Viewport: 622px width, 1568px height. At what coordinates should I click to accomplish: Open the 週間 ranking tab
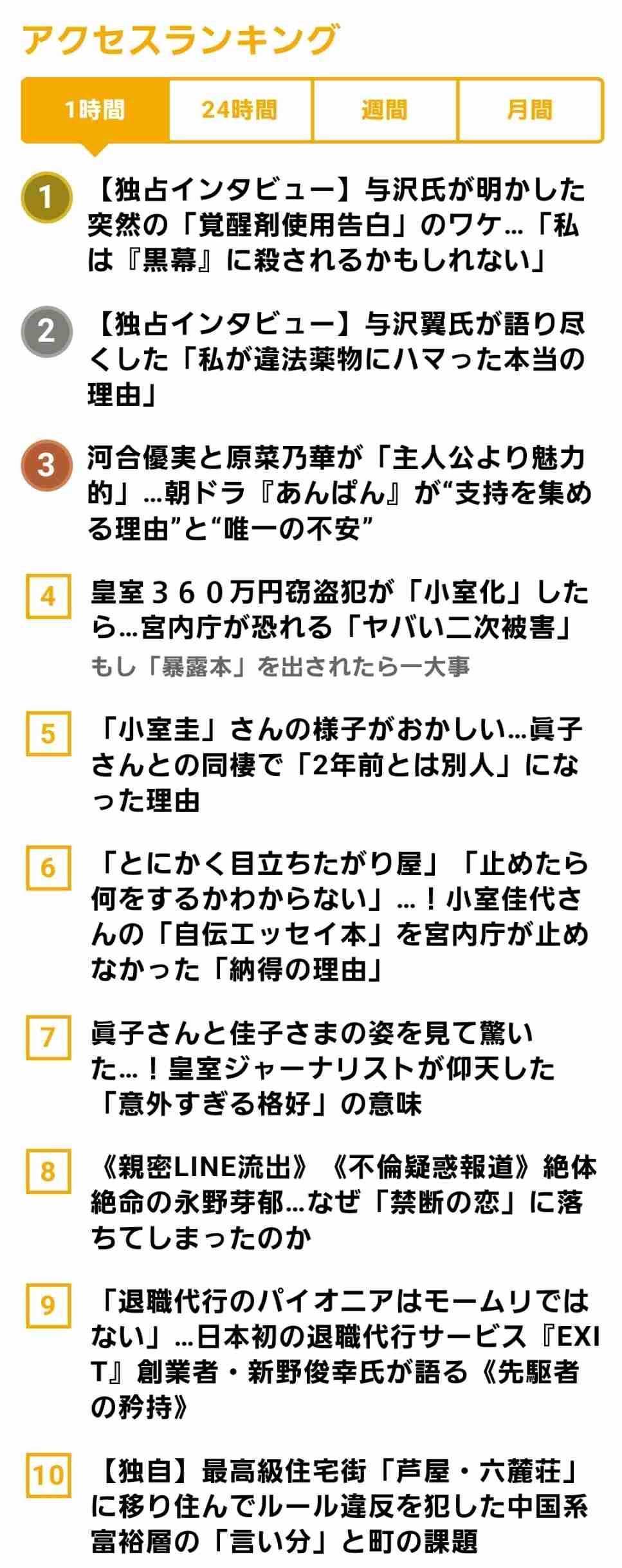point(385,110)
